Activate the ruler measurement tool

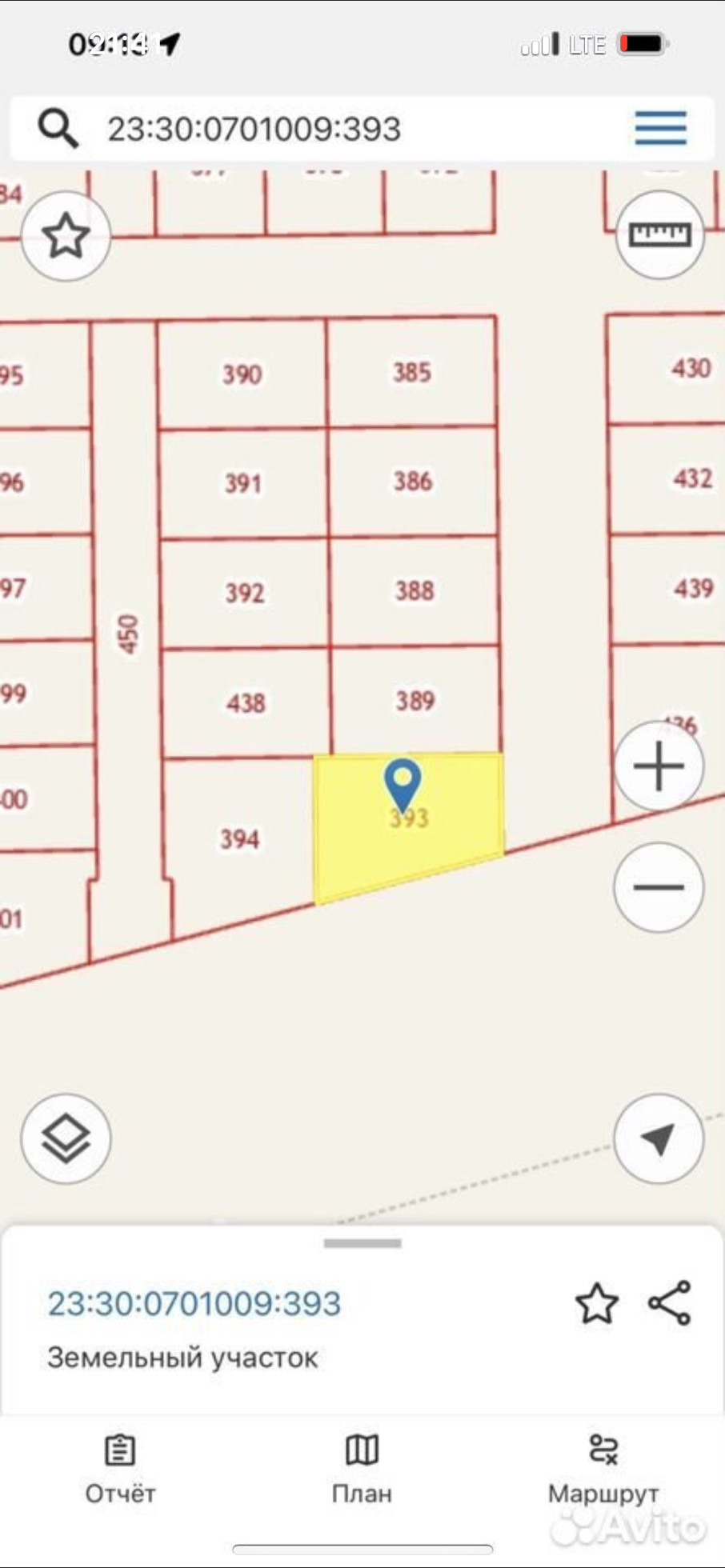click(x=659, y=234)
